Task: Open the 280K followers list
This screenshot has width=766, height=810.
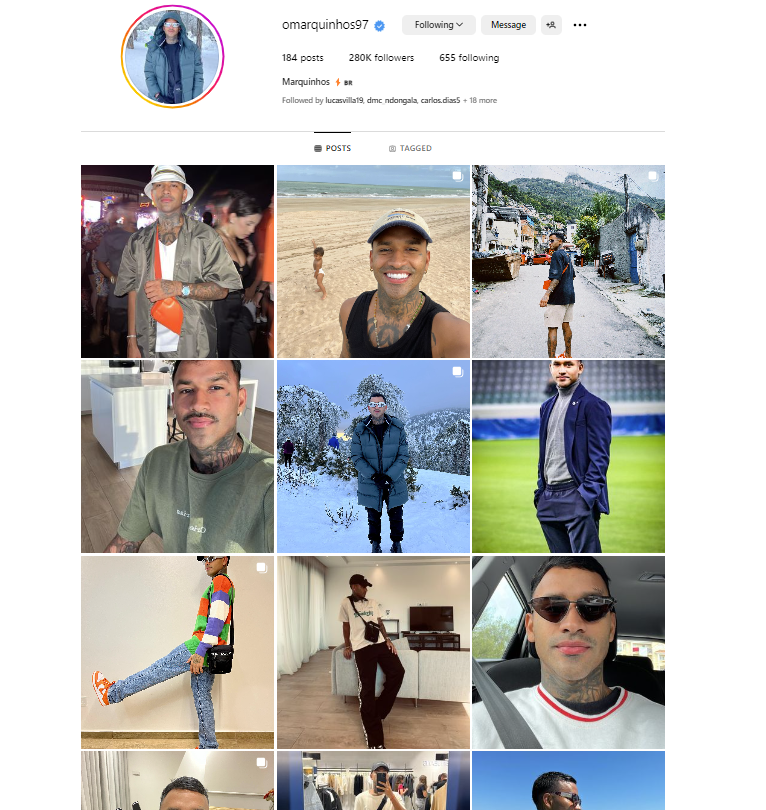Action: 381,58
